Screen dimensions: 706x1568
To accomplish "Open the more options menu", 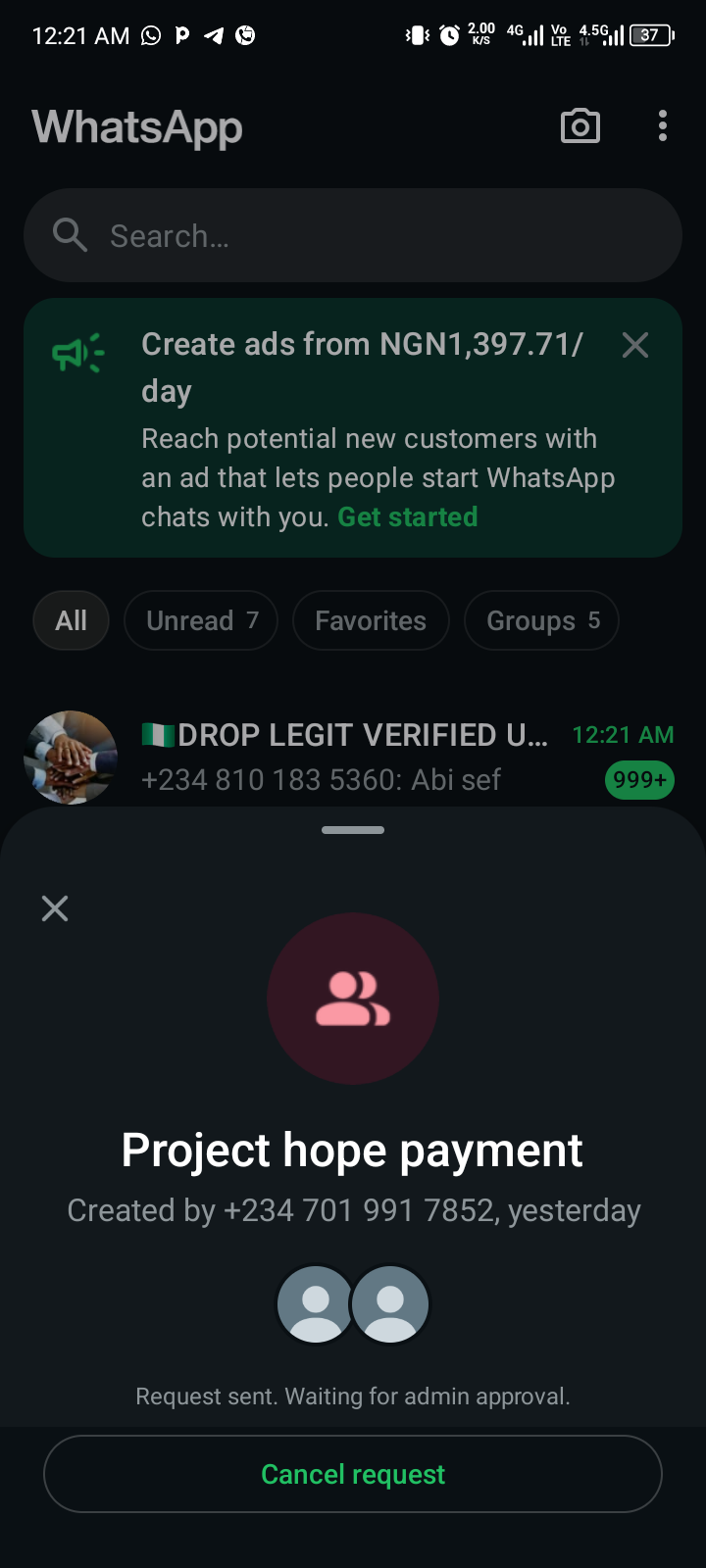I will click(x=663, y=126).
